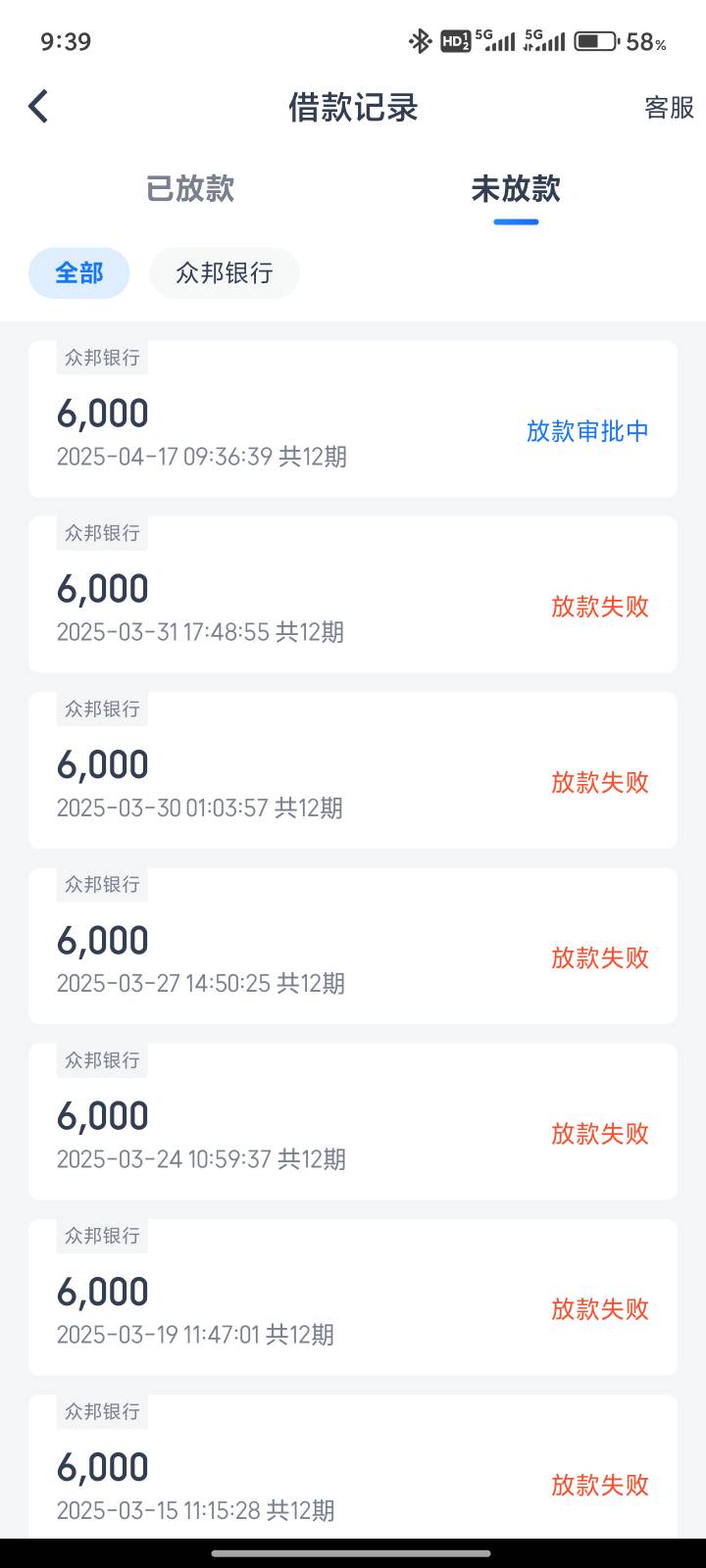The image size is (706, 1568).
Task: Switch to the 已放款 tab
Action: 190,188
